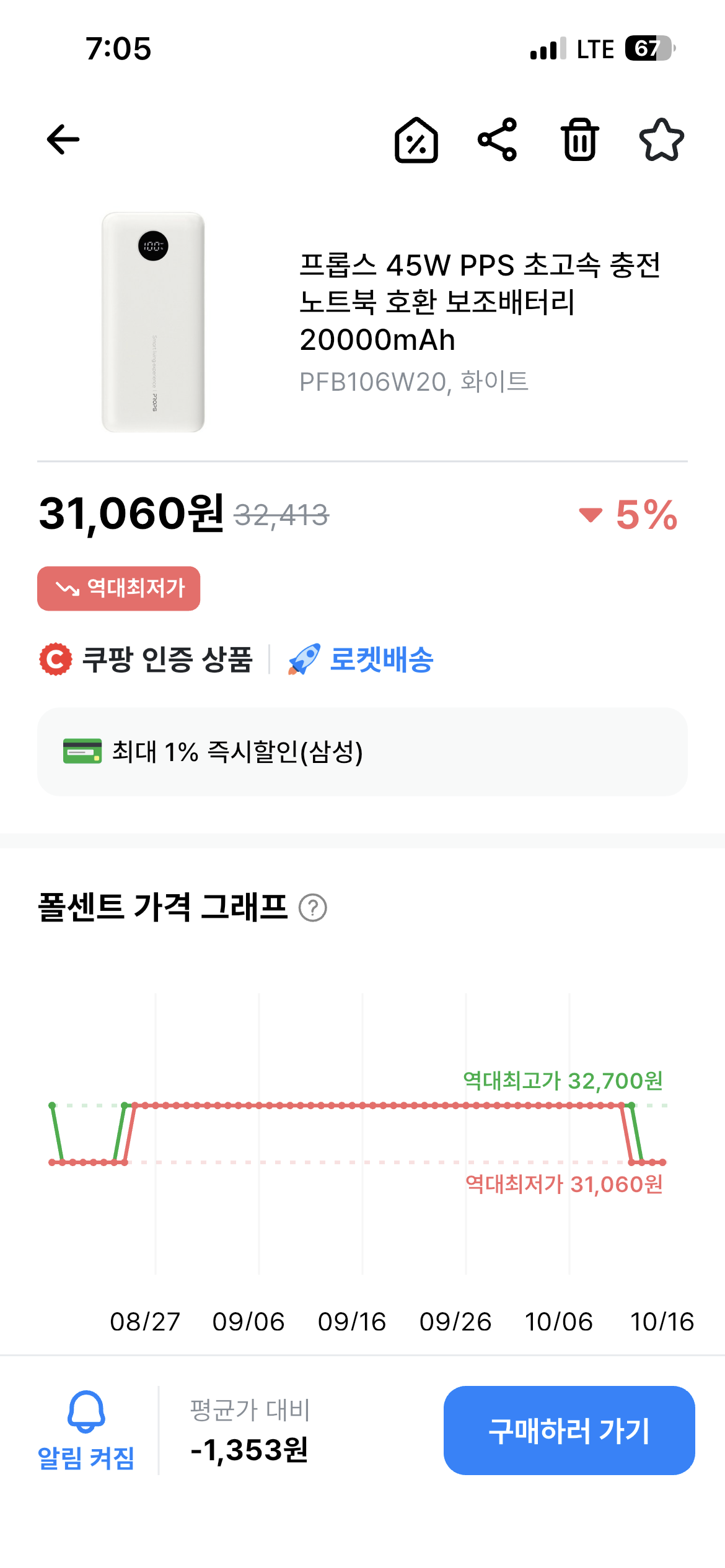Open the power bank product image
The width and height of the screenshot is (725, 1568).
[x=153, y=322]
